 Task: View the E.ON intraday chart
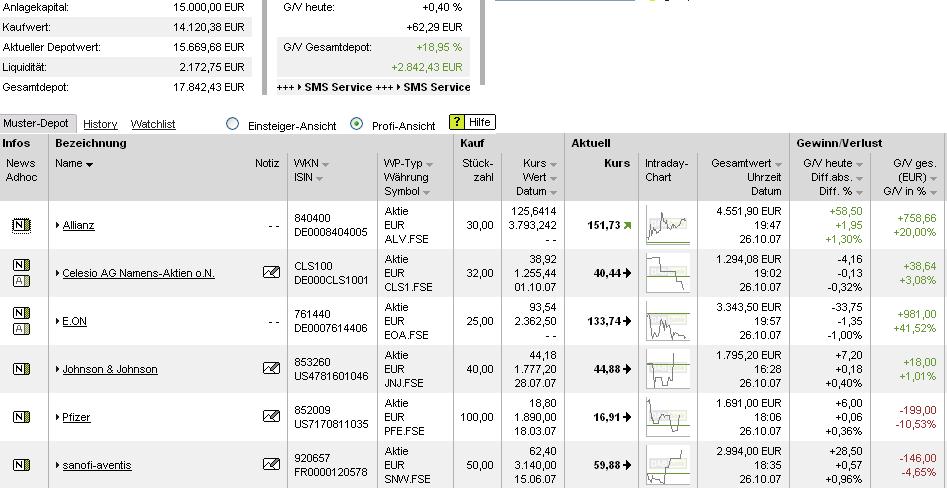coord(667,321)
